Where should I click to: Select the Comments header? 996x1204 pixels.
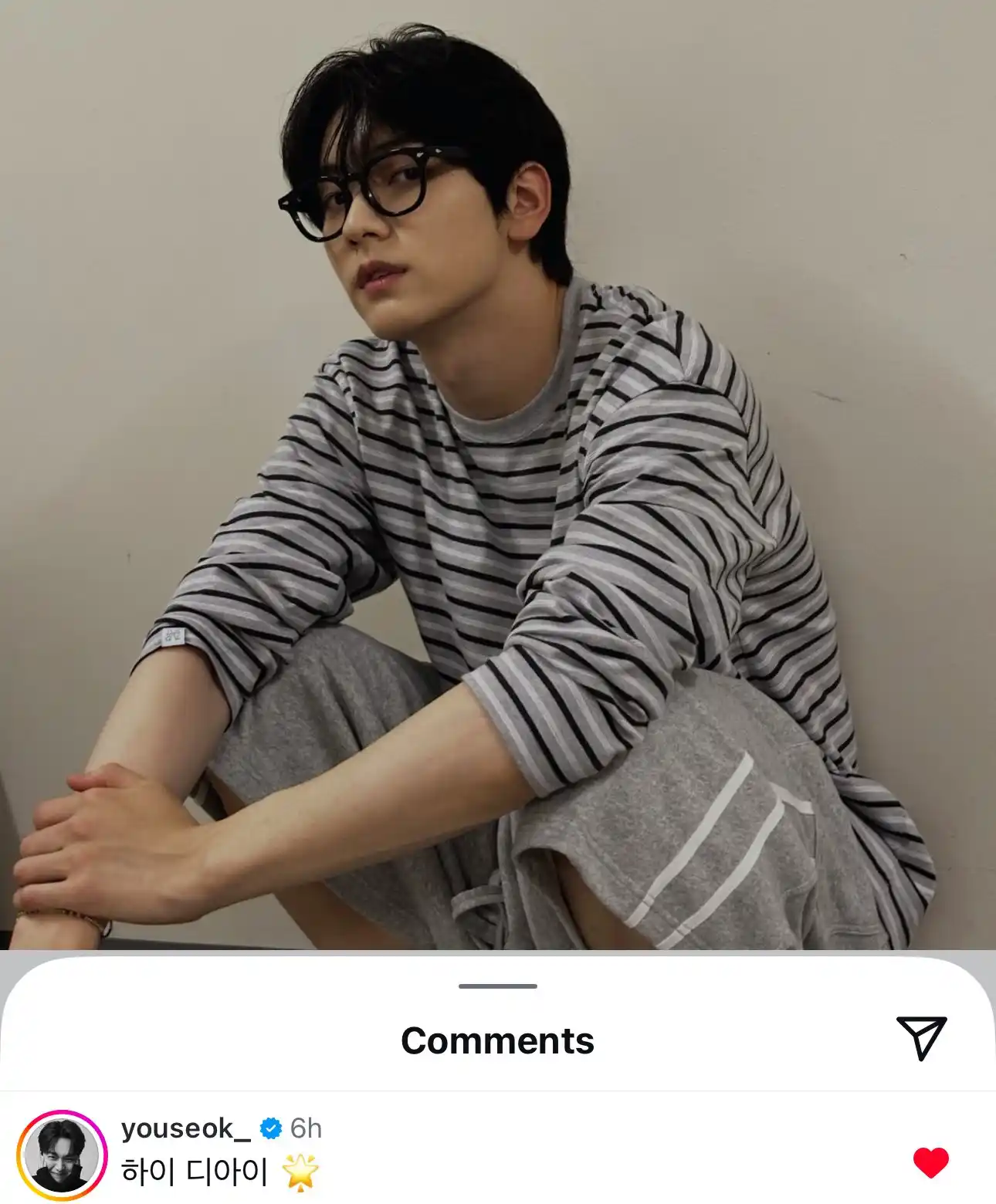coord(498,1039)
